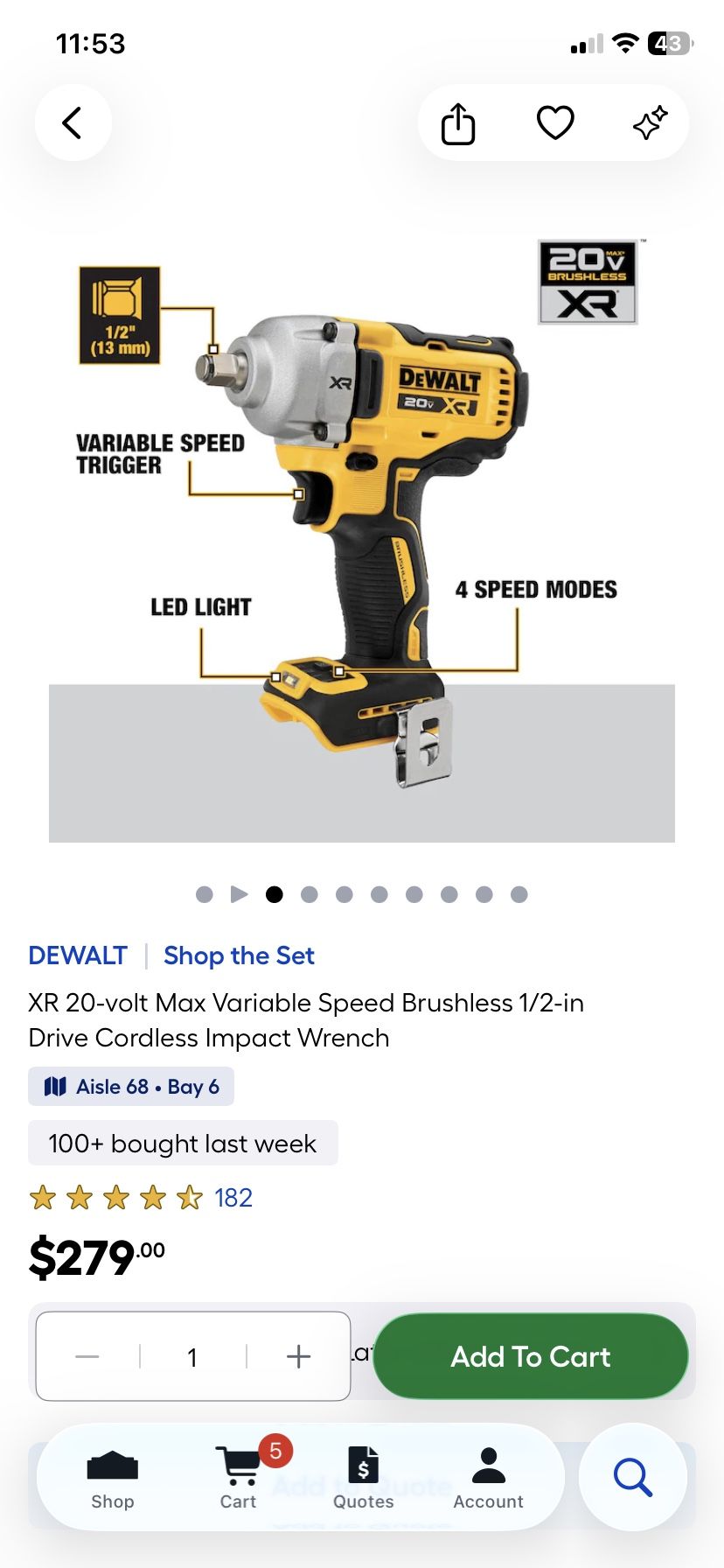
Task: Tap Add To Cart
Action: 530,1355
